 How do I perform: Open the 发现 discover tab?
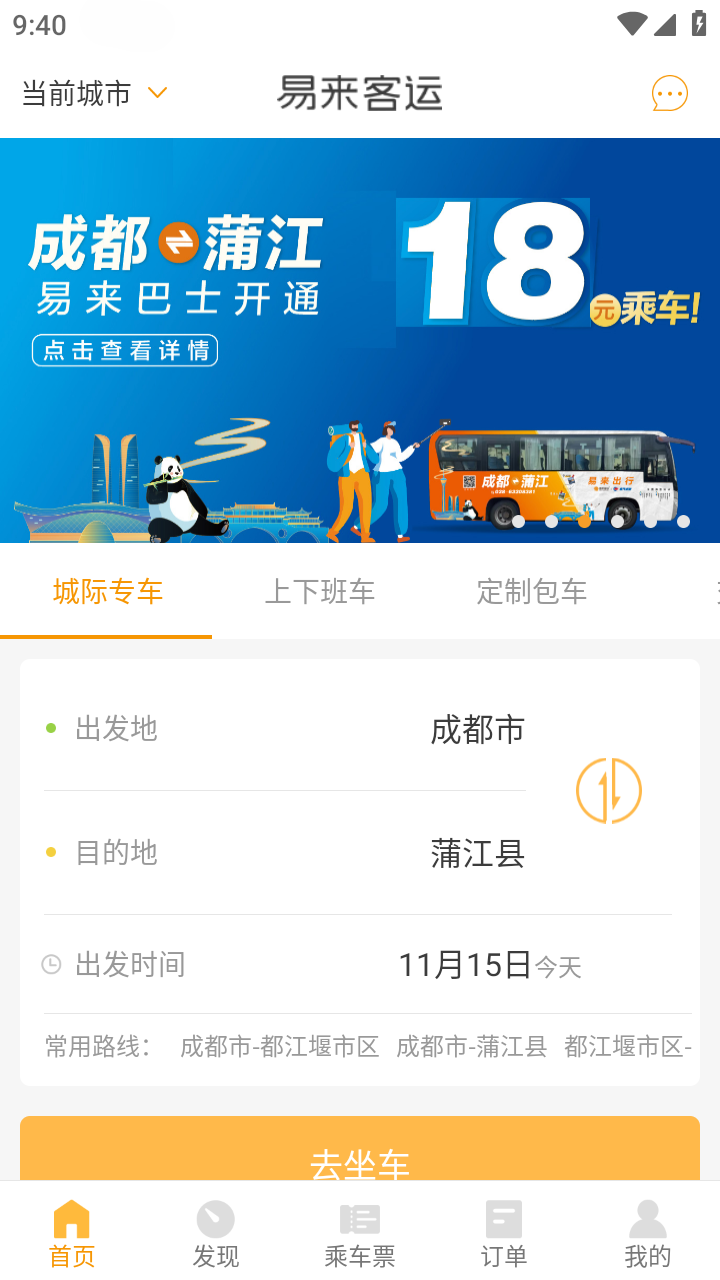[216, 1234]
